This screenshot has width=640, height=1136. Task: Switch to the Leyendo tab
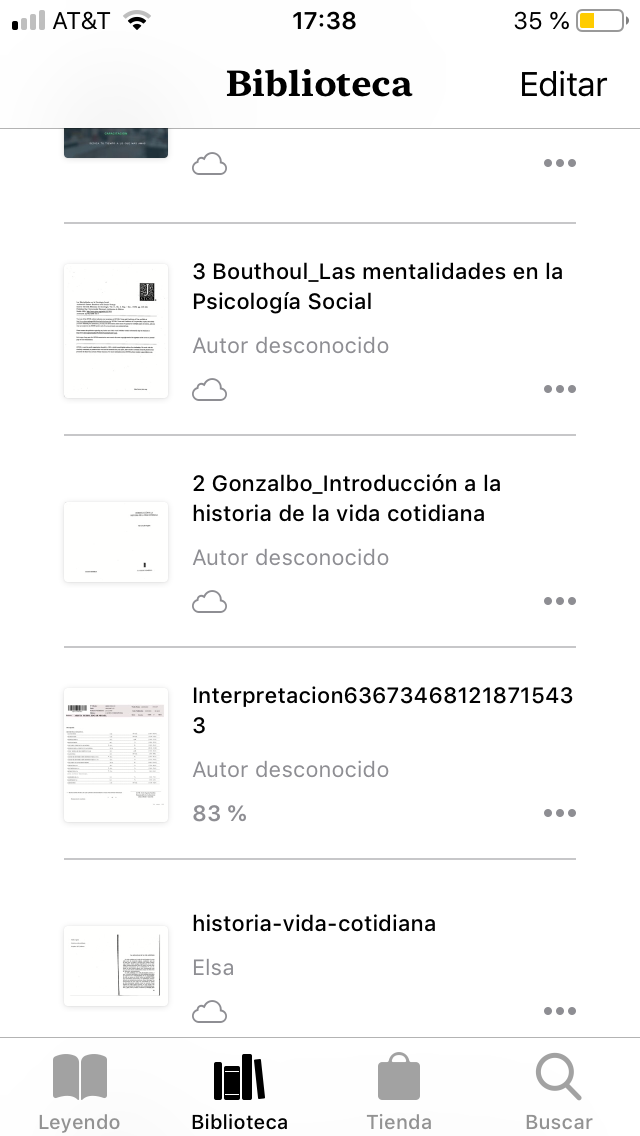79,1091
